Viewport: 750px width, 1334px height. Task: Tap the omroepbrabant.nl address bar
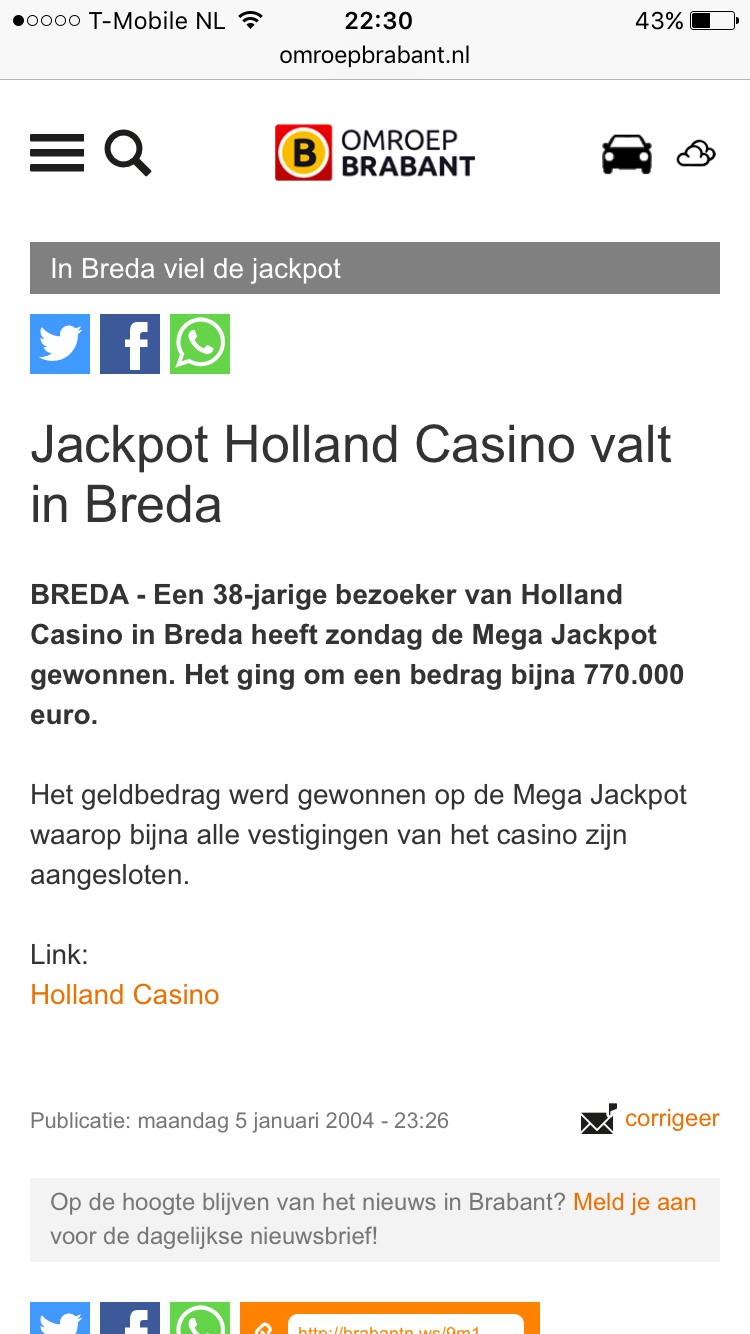[375, 55]
